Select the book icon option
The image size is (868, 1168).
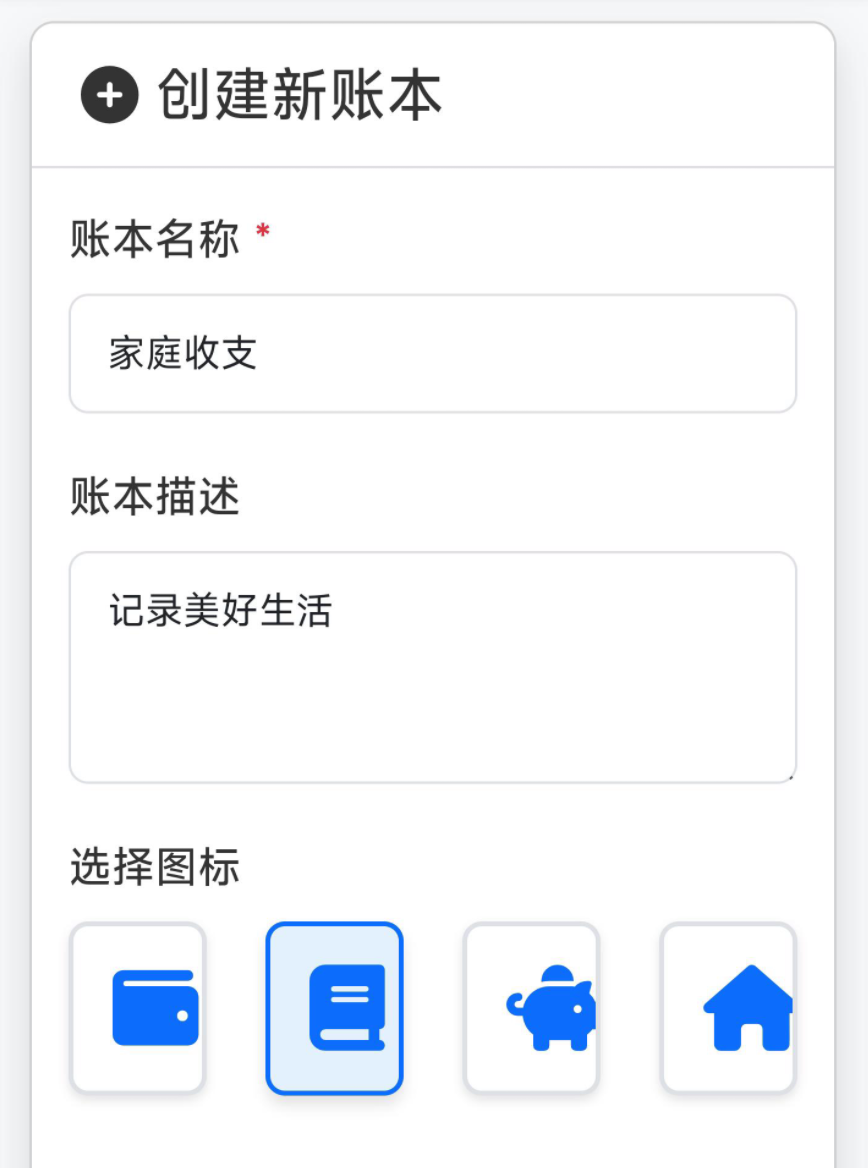point(334,1008)
